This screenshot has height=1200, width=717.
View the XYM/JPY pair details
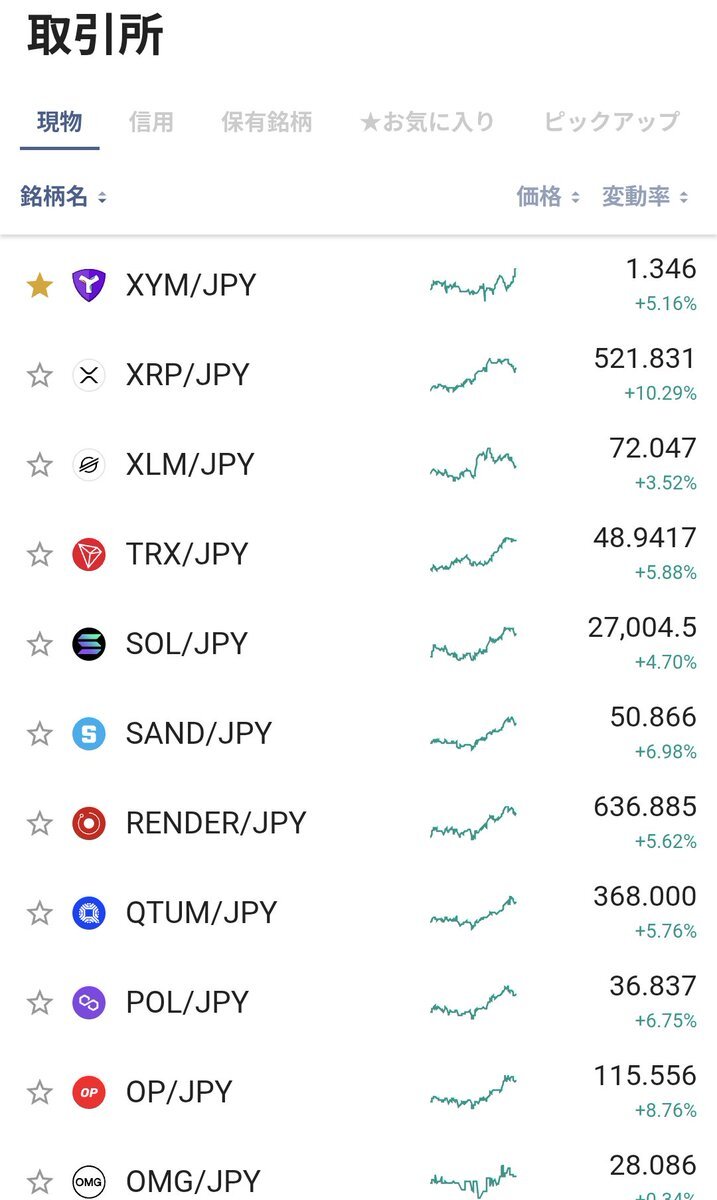pyautogui.click(x=358, y=285)
